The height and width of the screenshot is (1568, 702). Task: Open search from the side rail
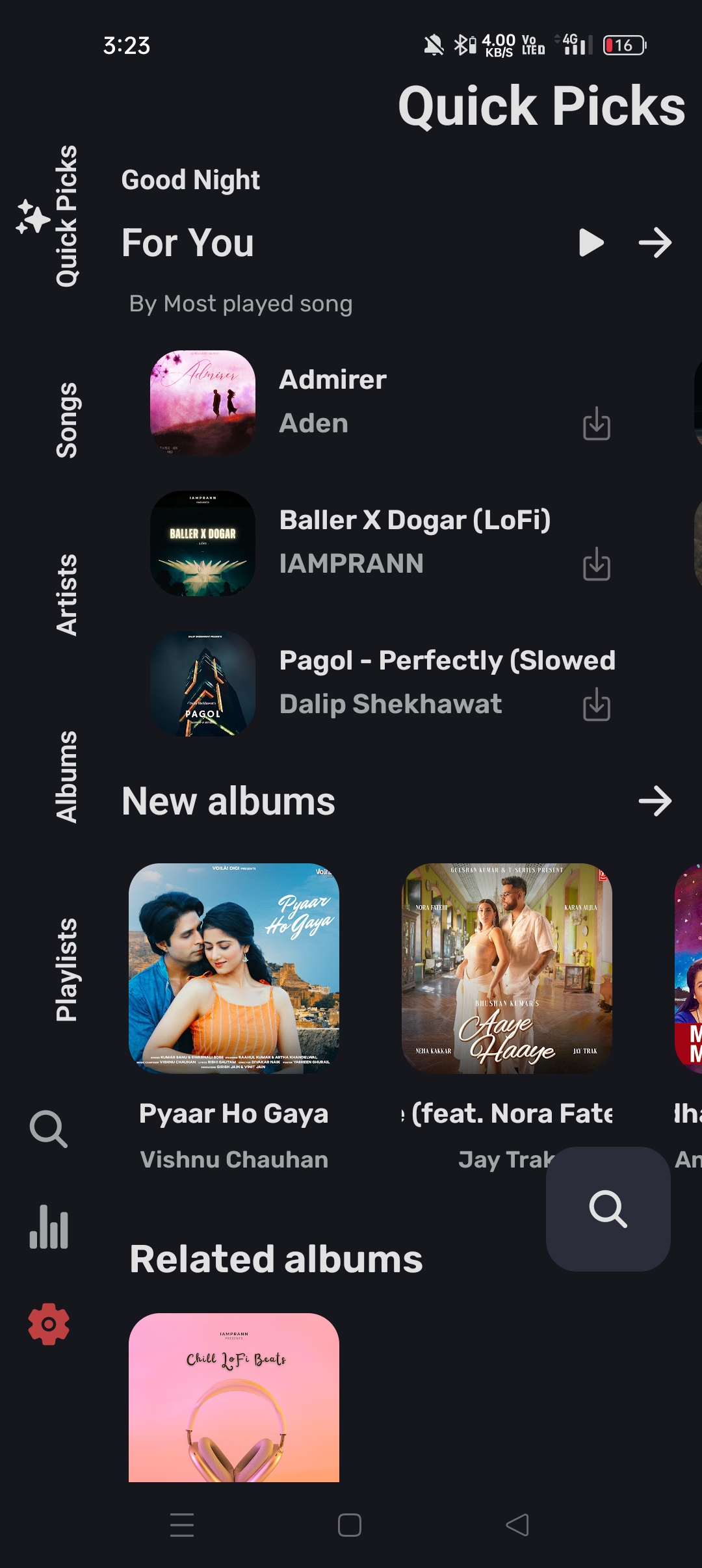pos(49,1129)
